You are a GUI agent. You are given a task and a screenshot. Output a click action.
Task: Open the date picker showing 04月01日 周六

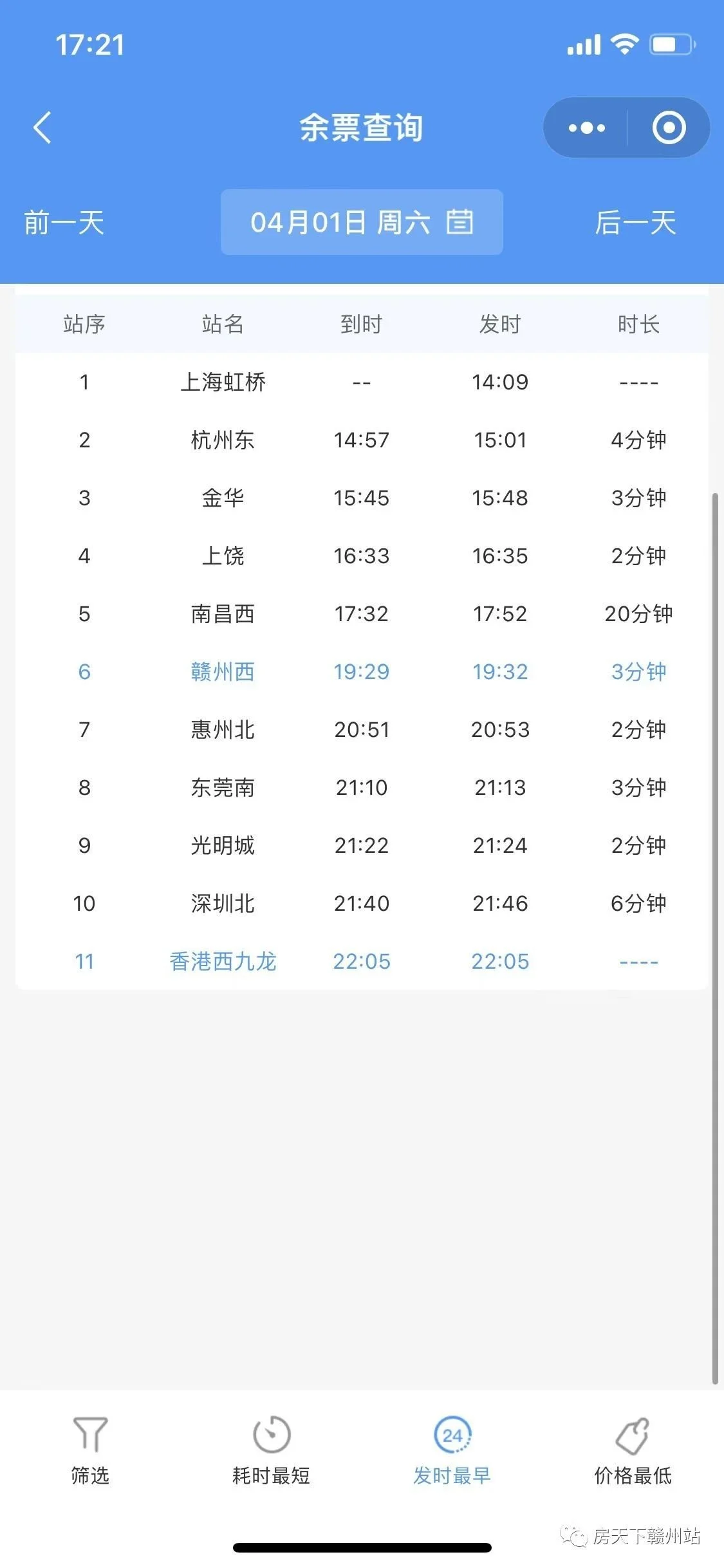(x=362, y=222)
